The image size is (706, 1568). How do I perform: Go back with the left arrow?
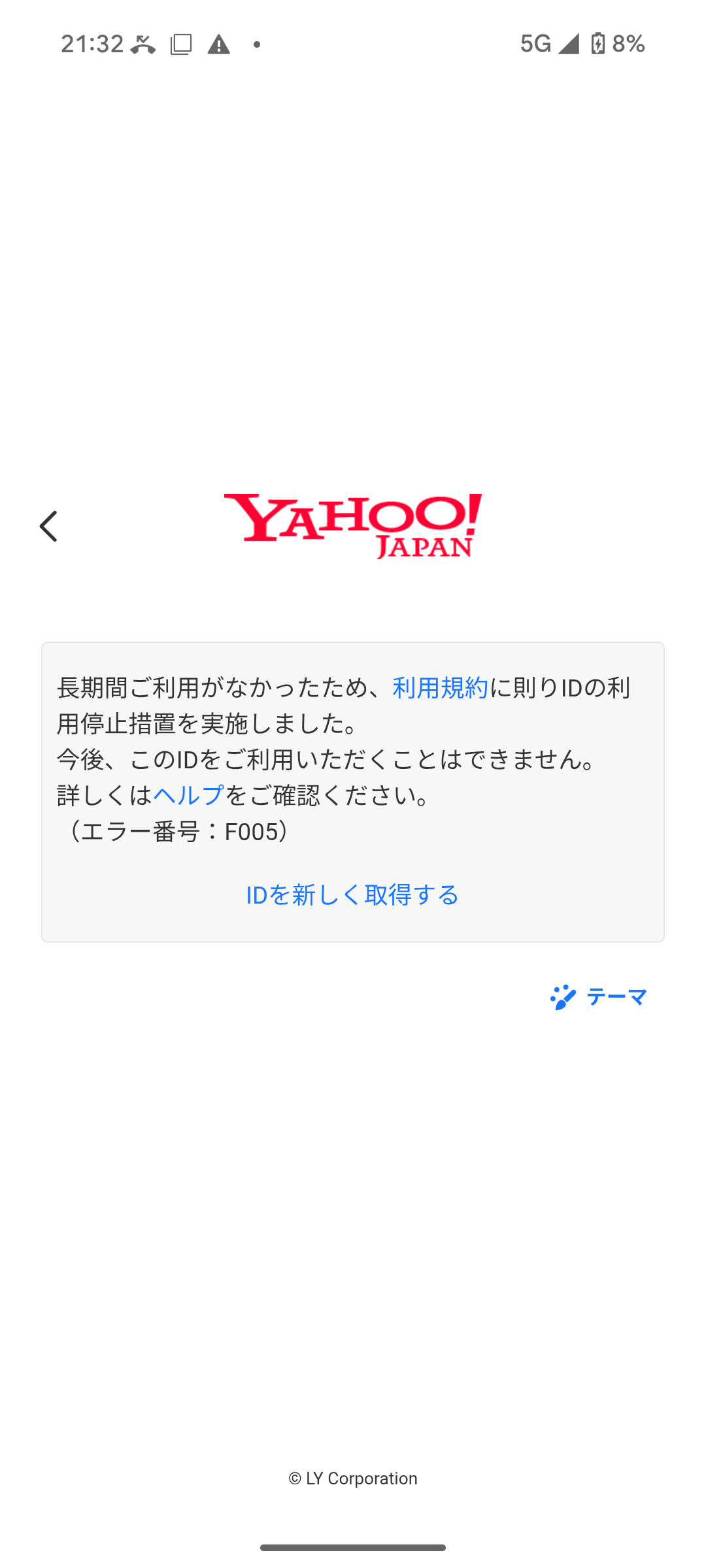tap(49, 527)
